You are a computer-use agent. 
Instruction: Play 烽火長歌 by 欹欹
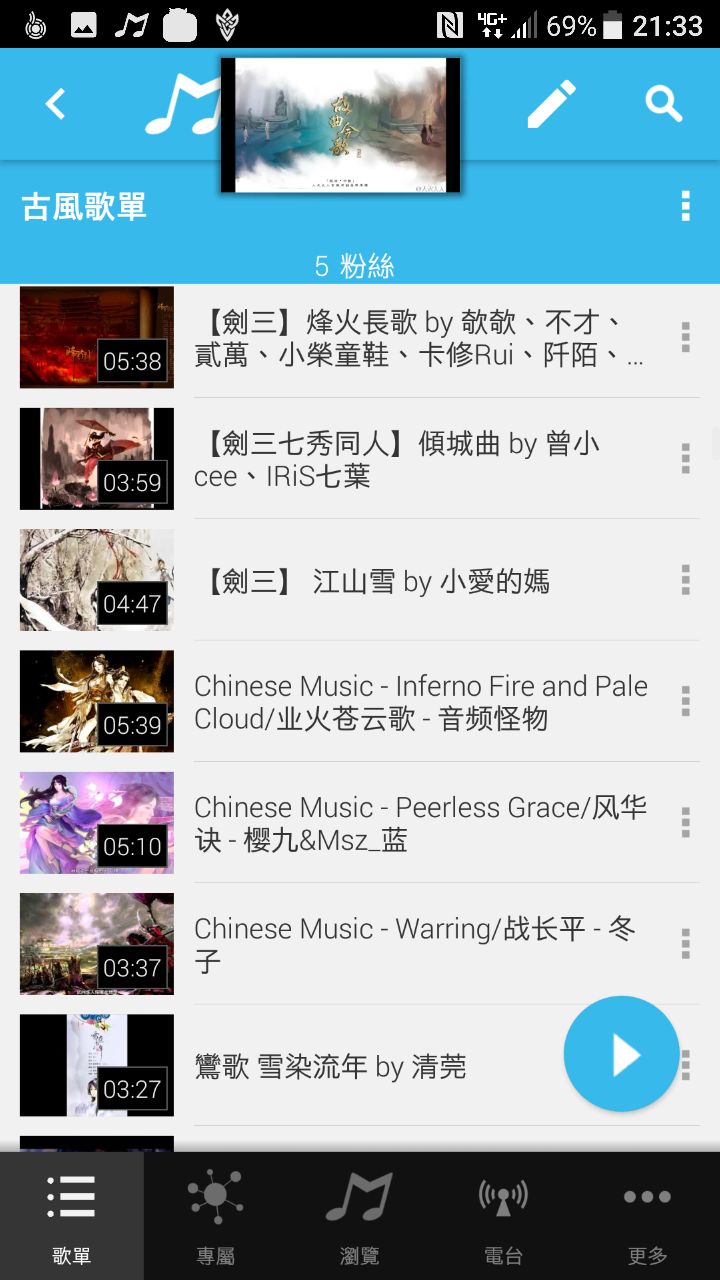click(x=419, y=338)
